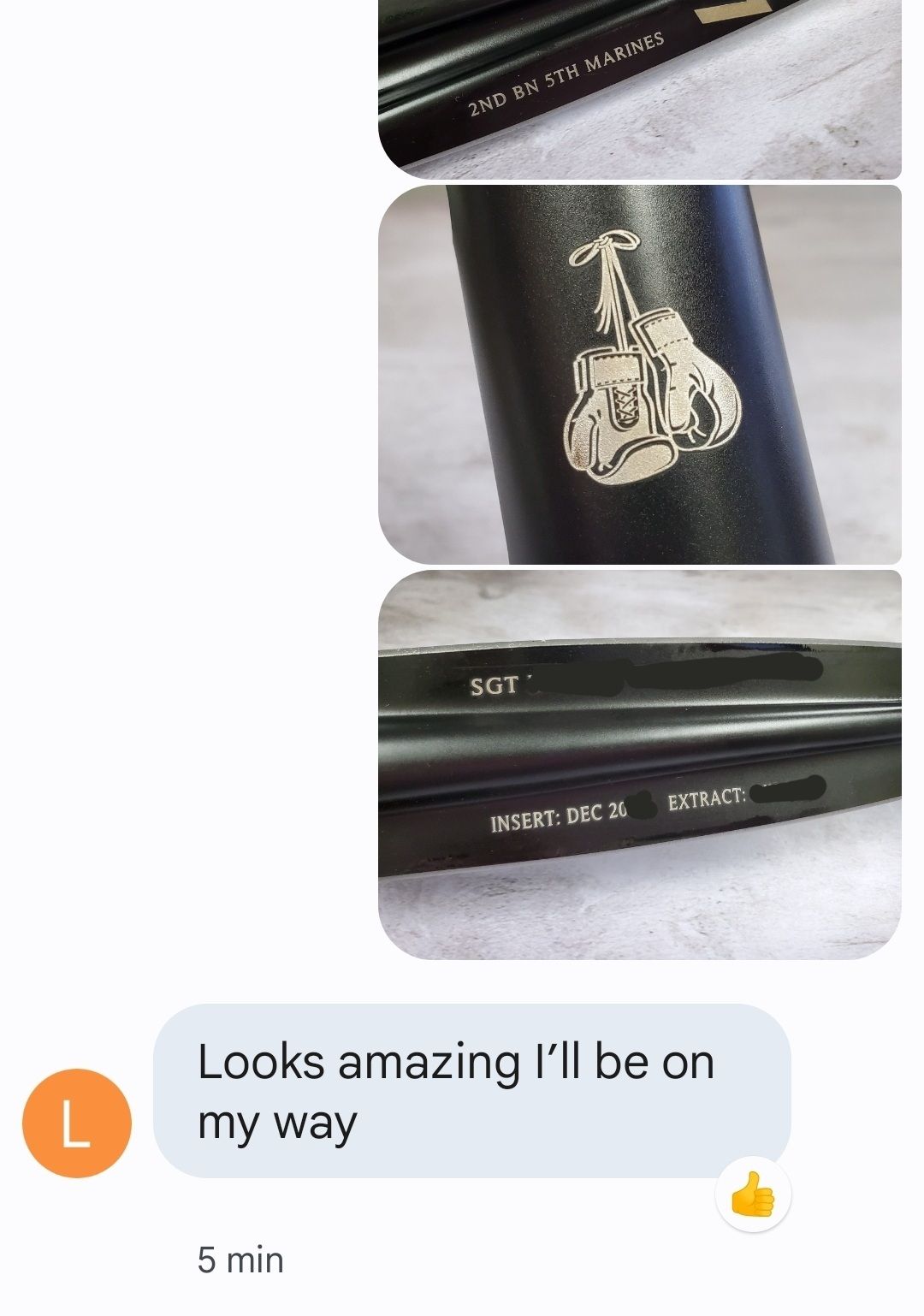Open the 2ND BN 5TH MARINES engraving photo
The height and width of the screenshot is (1316, 924).
pos(640,86)
